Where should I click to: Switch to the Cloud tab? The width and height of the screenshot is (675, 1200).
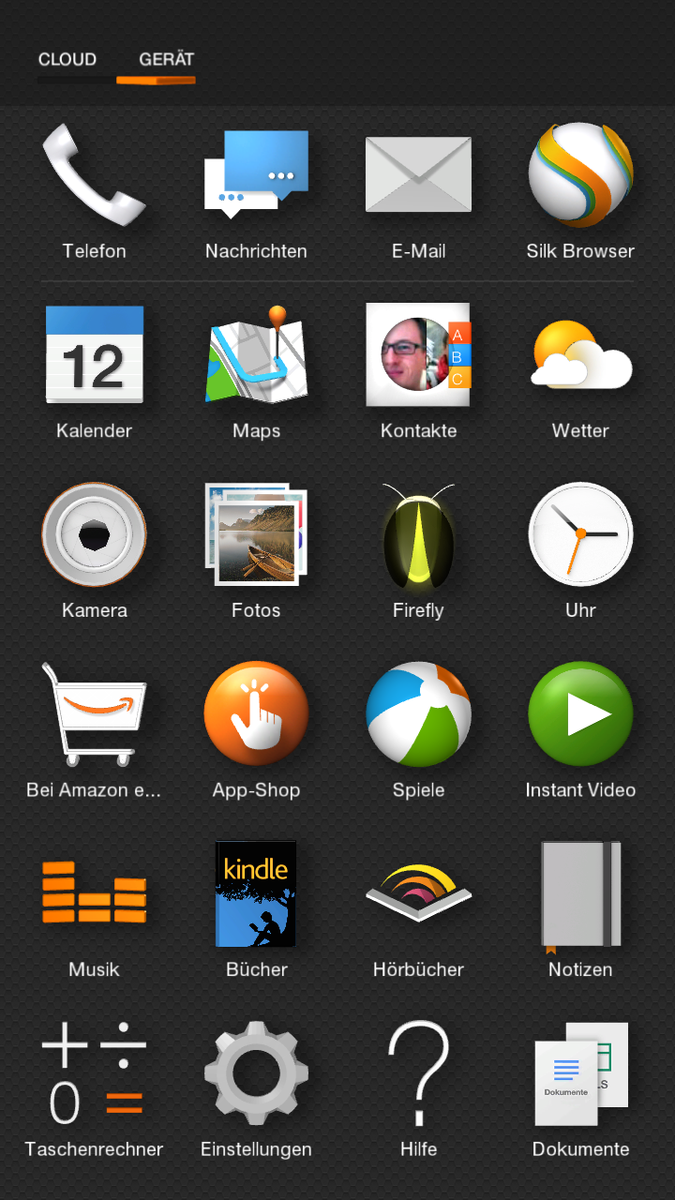point(67,60)
